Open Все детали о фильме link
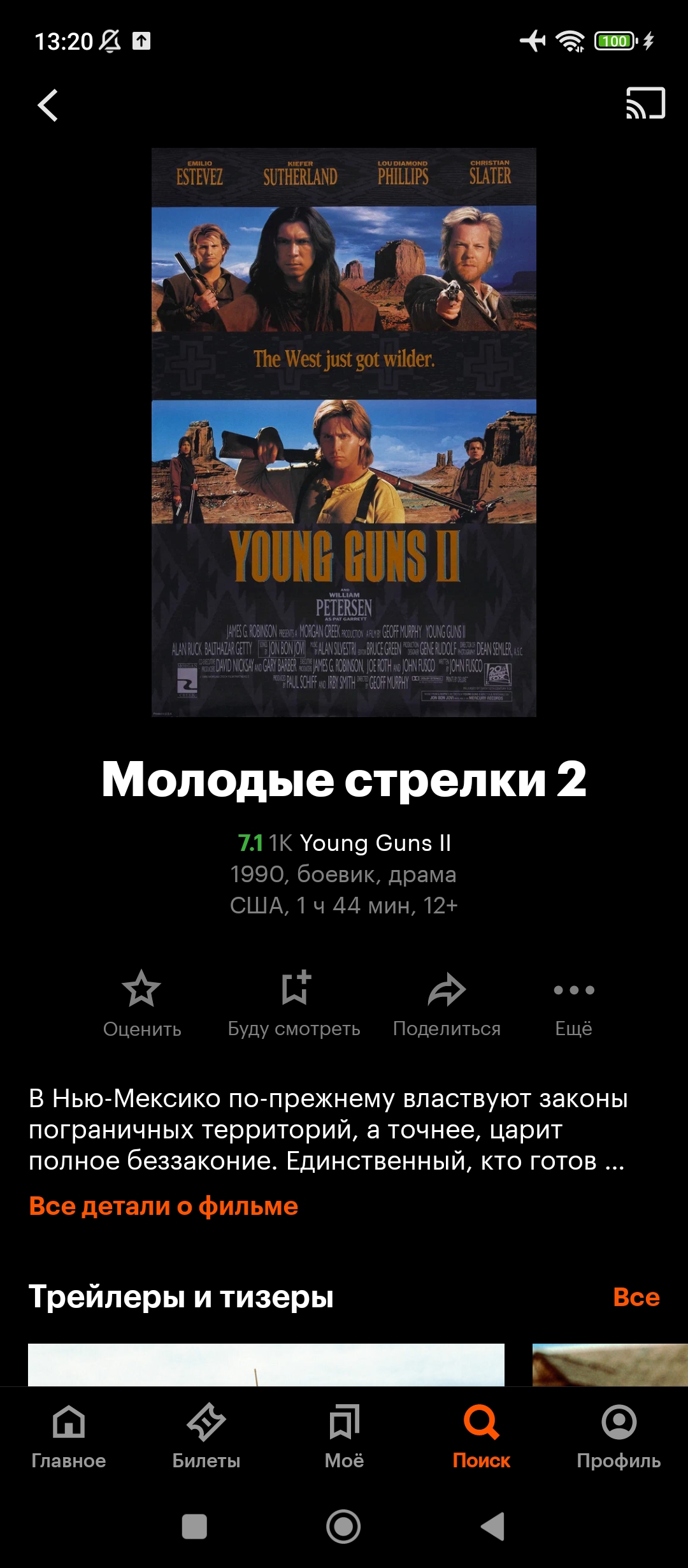The image size is (688, 1568). point(164,1206)
